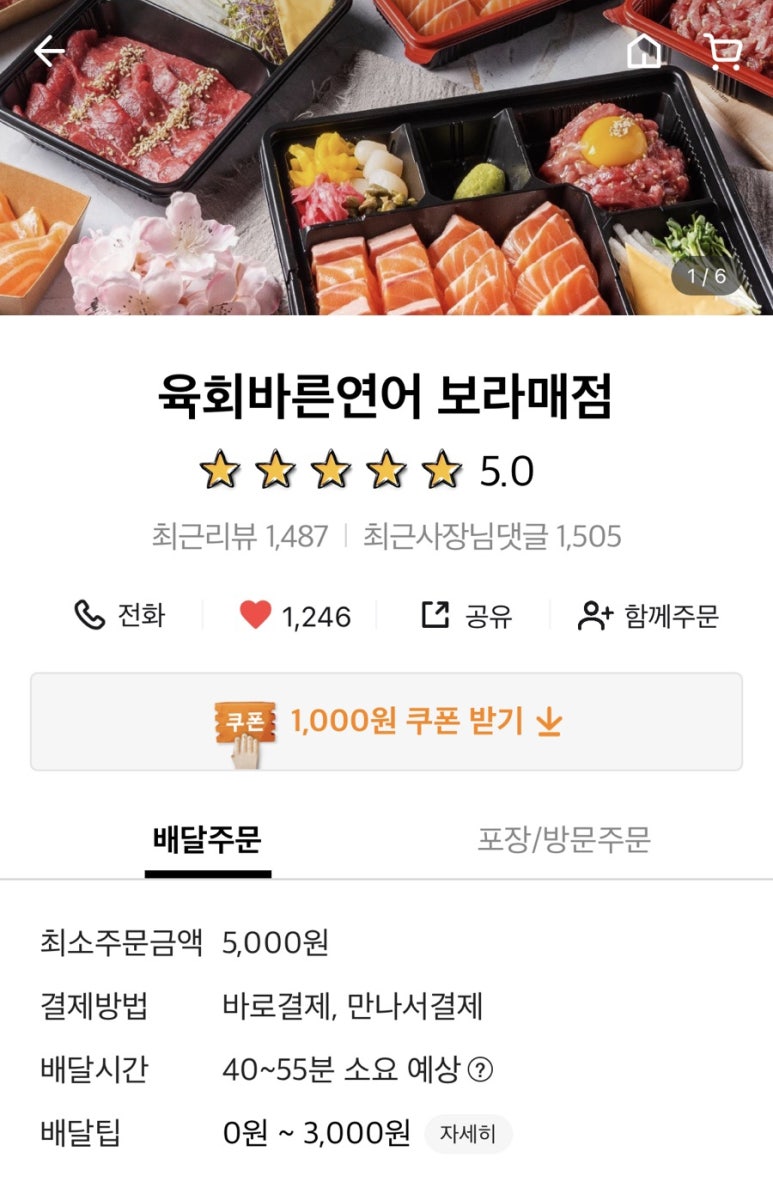Image resolution: width=773 pixels, height=1182 pixels.
Task: Share this restaurant via 공유
Action: point(466,615)
